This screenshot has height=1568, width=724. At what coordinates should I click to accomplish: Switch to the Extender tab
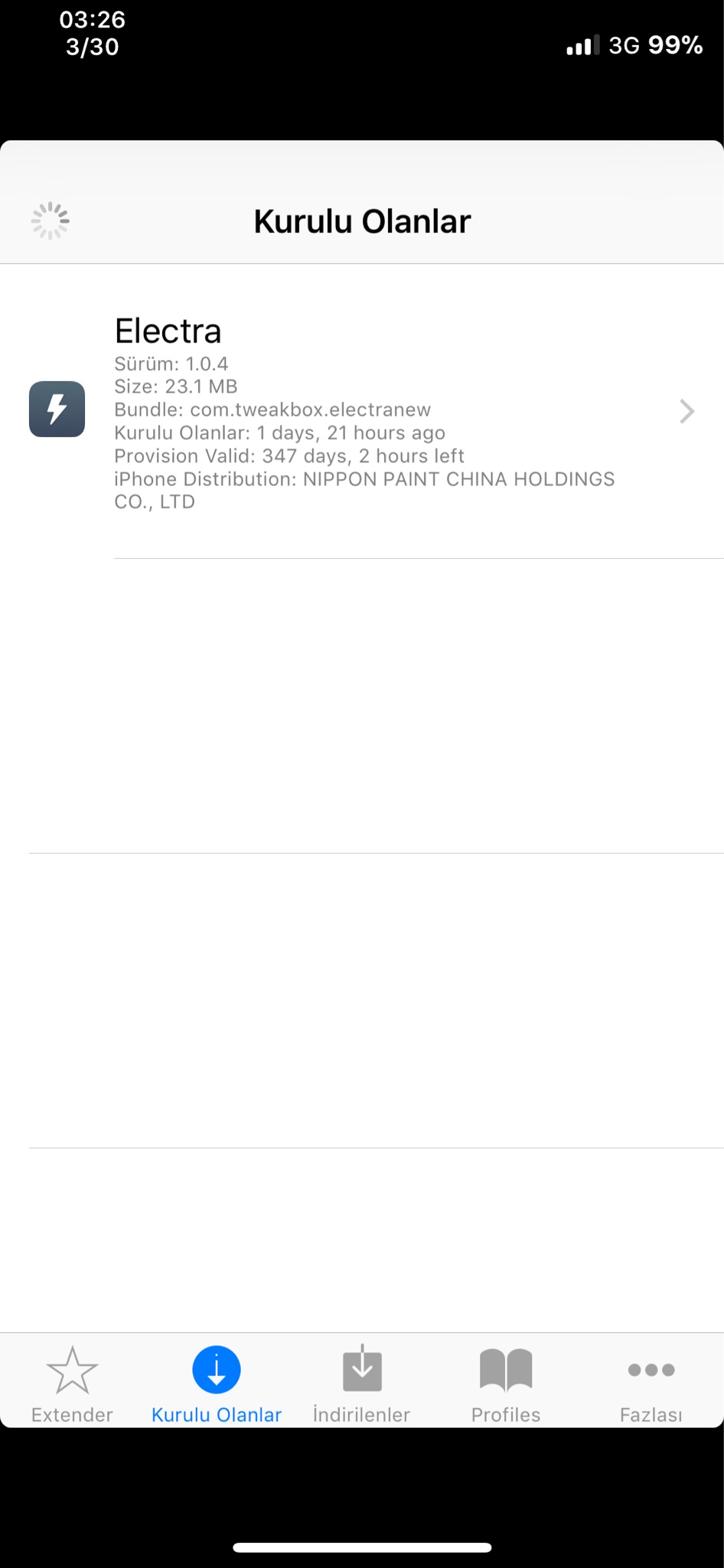72,1383
